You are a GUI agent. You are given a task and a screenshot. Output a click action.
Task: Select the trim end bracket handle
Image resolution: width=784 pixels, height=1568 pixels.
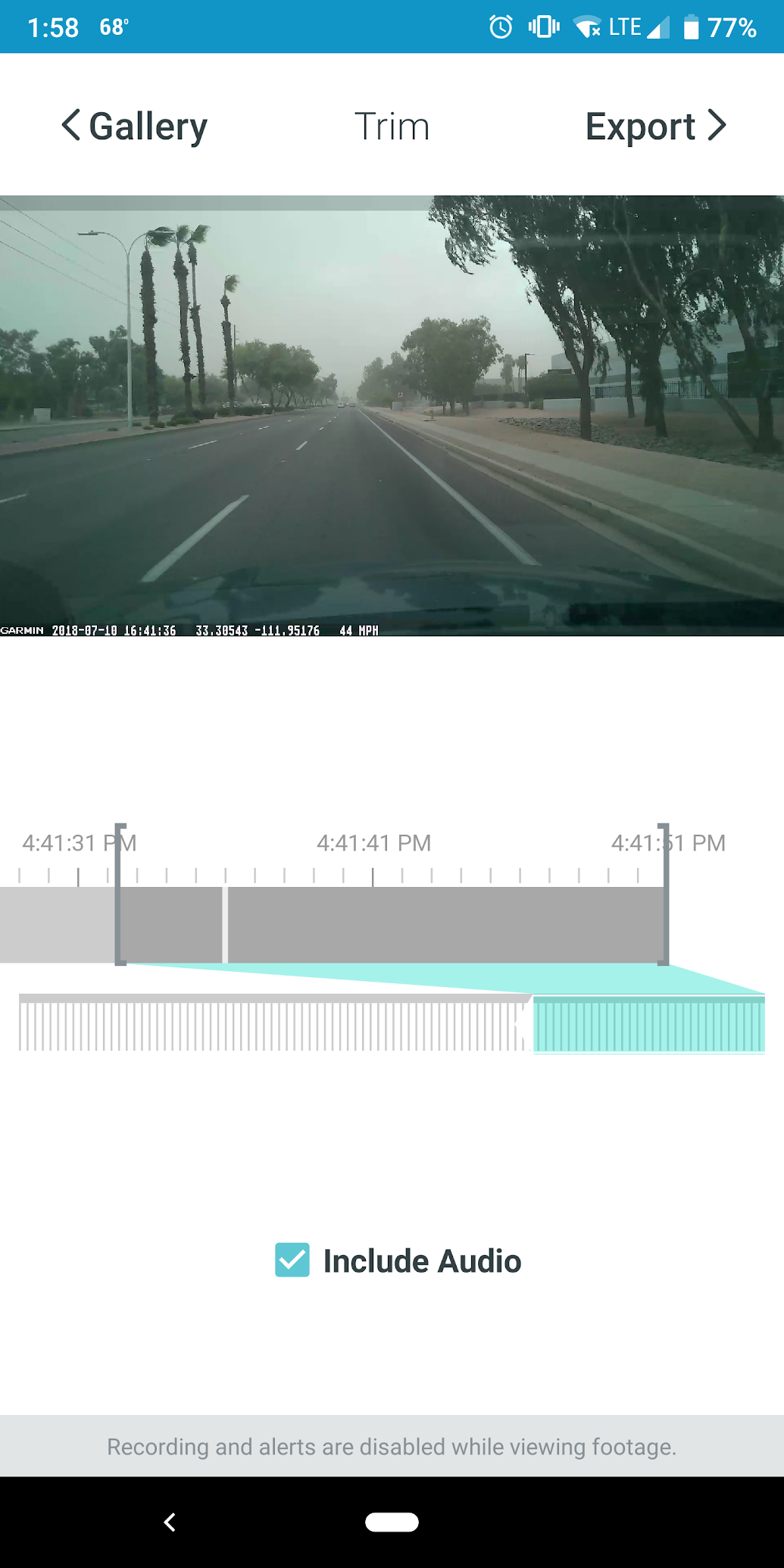[664, 894]
